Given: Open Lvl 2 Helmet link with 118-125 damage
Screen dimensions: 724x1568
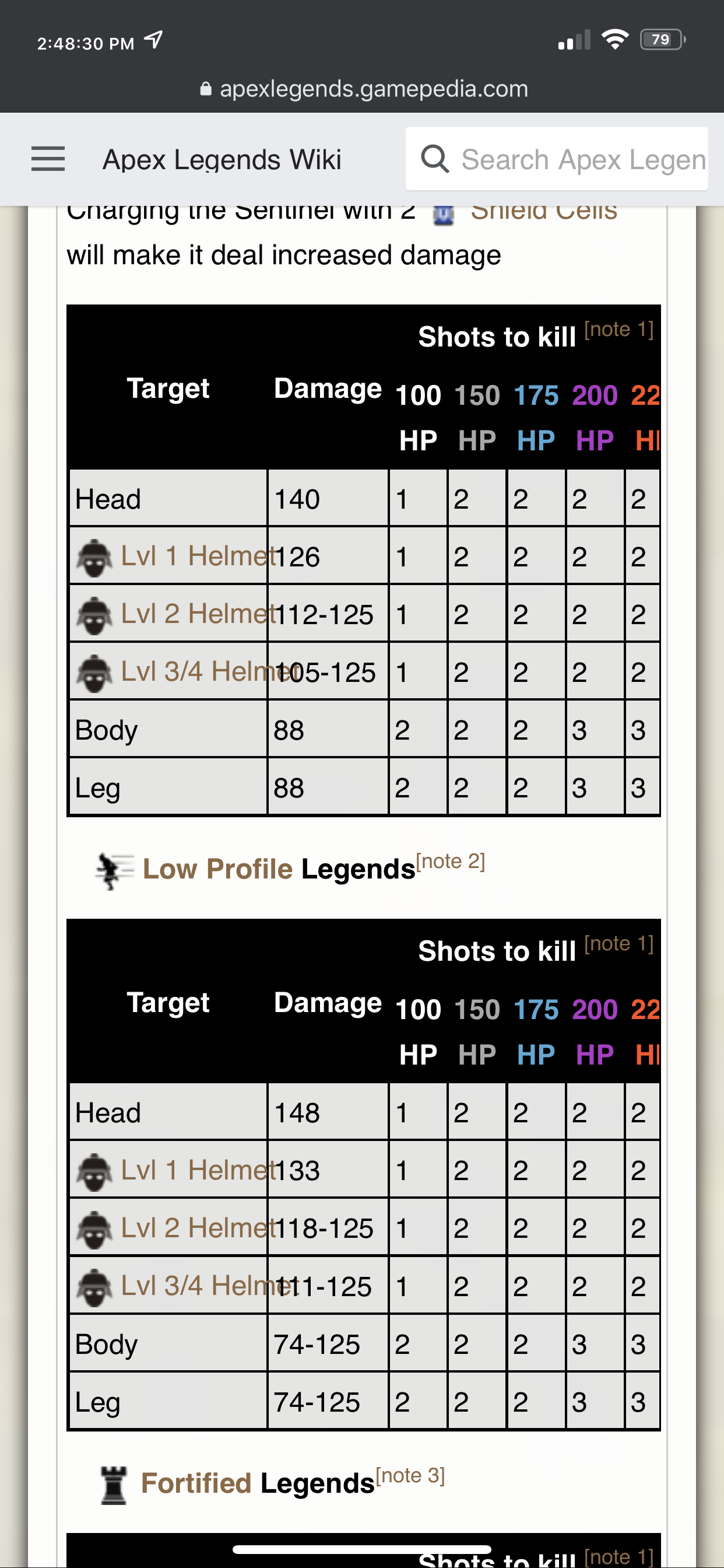Looking at the screenshot, I should pyautogui.click(x=198, y=1227).
